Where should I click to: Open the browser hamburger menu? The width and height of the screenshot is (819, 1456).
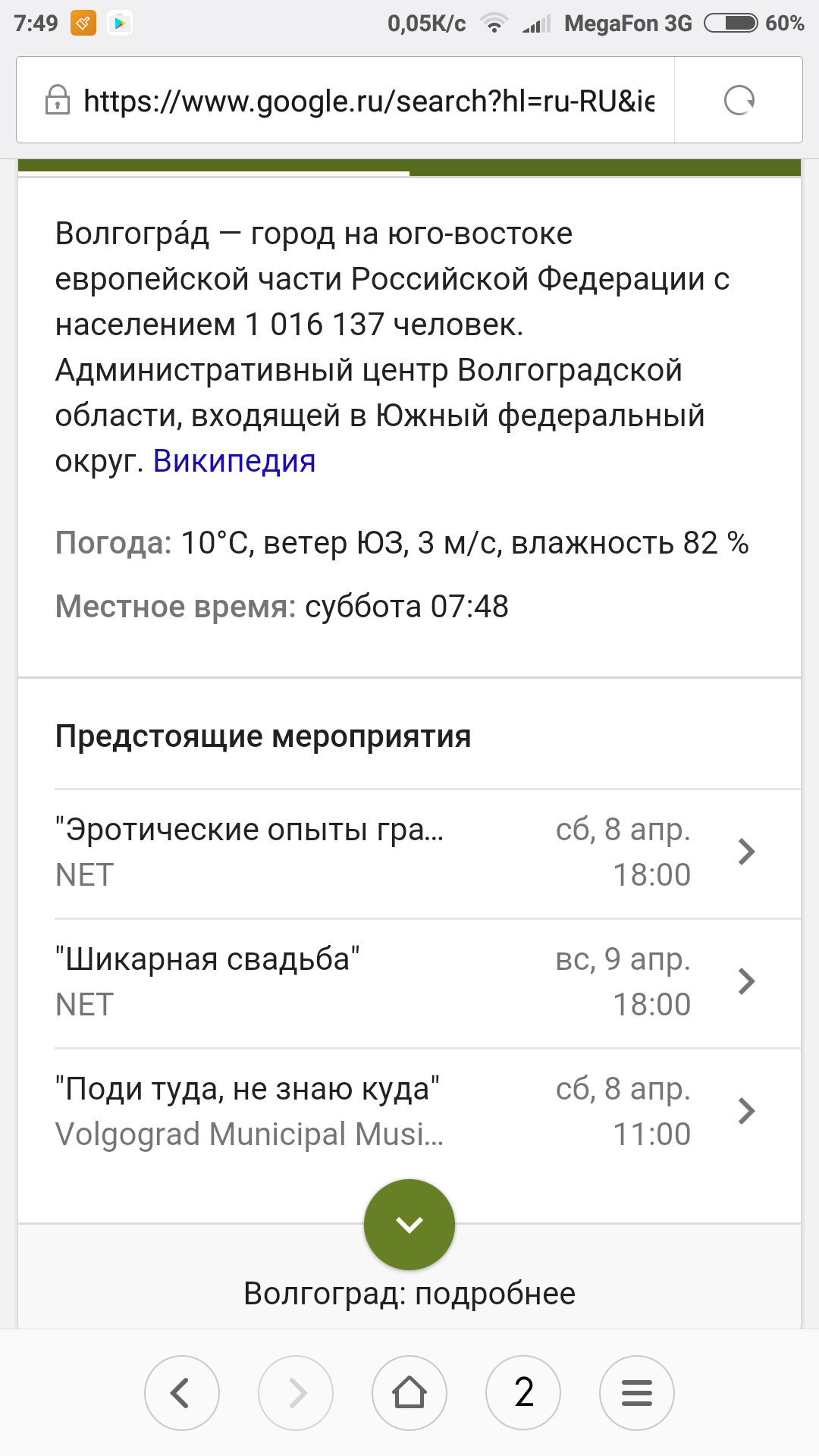point(637,1393)
